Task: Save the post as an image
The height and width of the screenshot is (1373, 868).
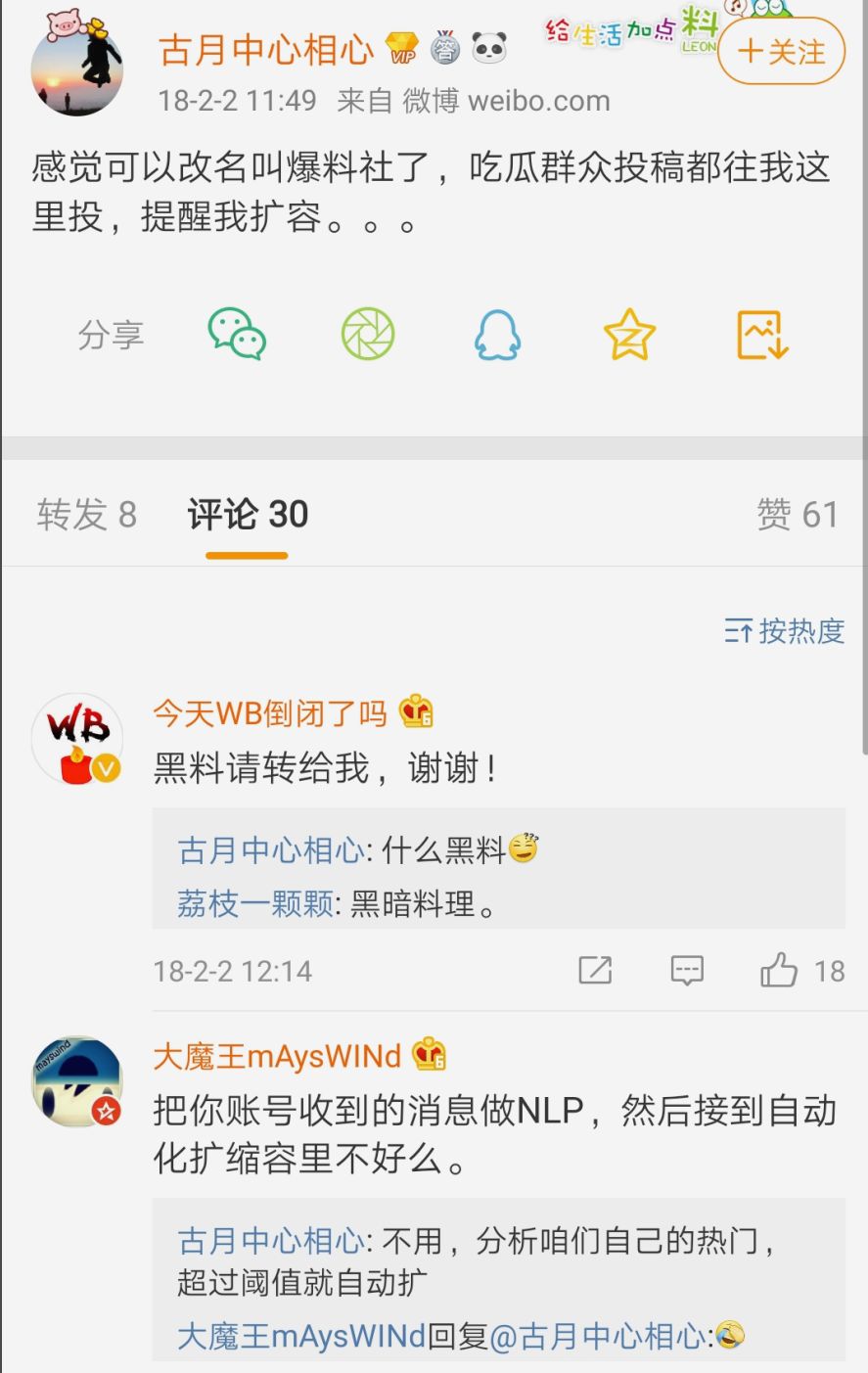Action: 760,334
